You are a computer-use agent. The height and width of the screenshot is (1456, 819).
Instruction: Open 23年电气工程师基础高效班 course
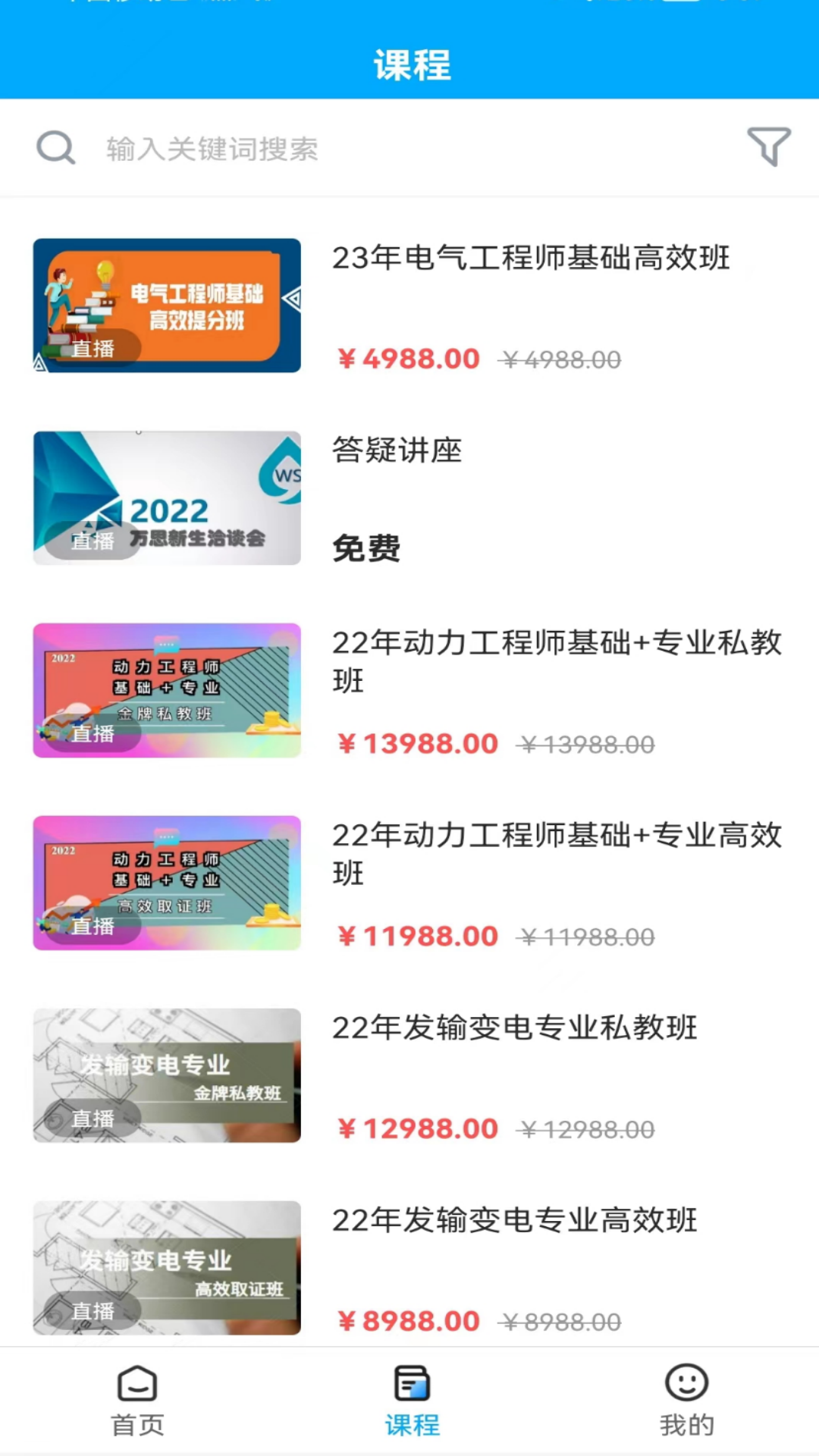tap(531, 259)
